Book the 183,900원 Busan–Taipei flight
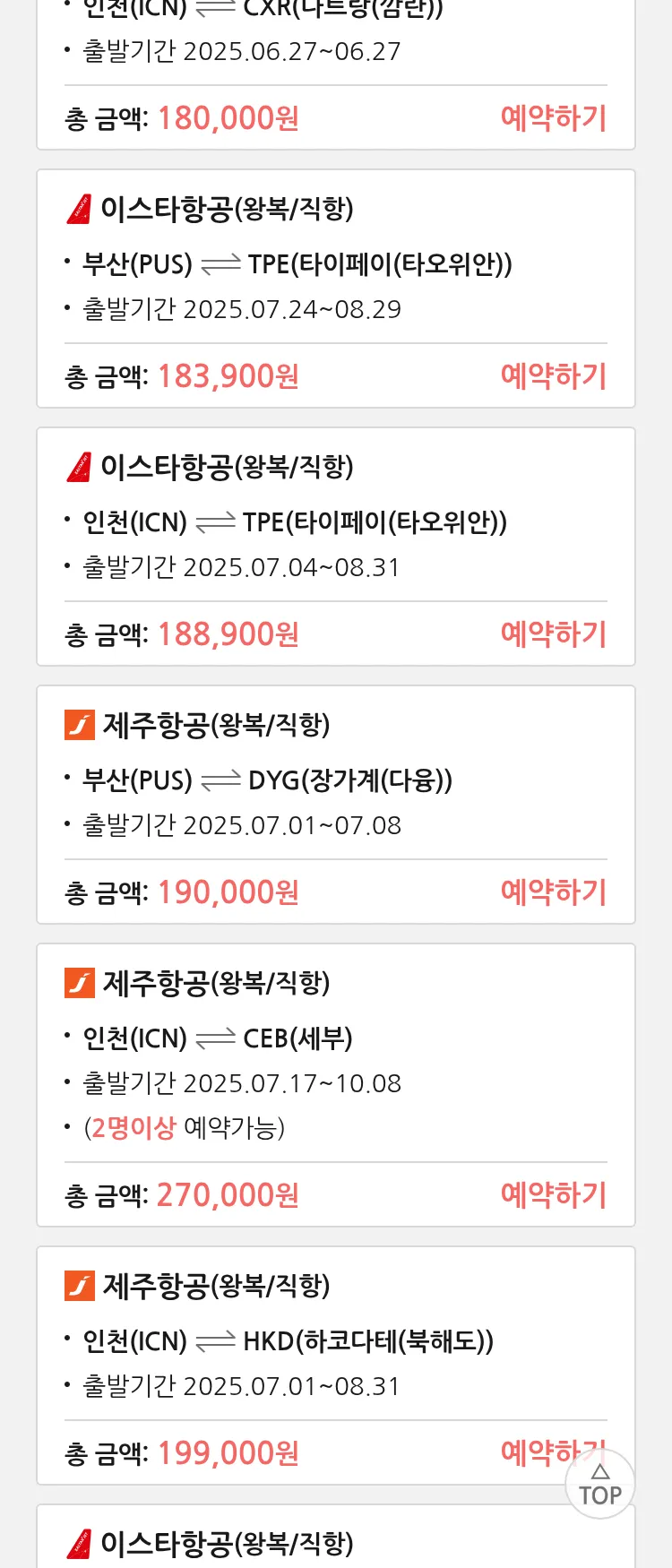The image size is (672, 1568). coord(553,376)
